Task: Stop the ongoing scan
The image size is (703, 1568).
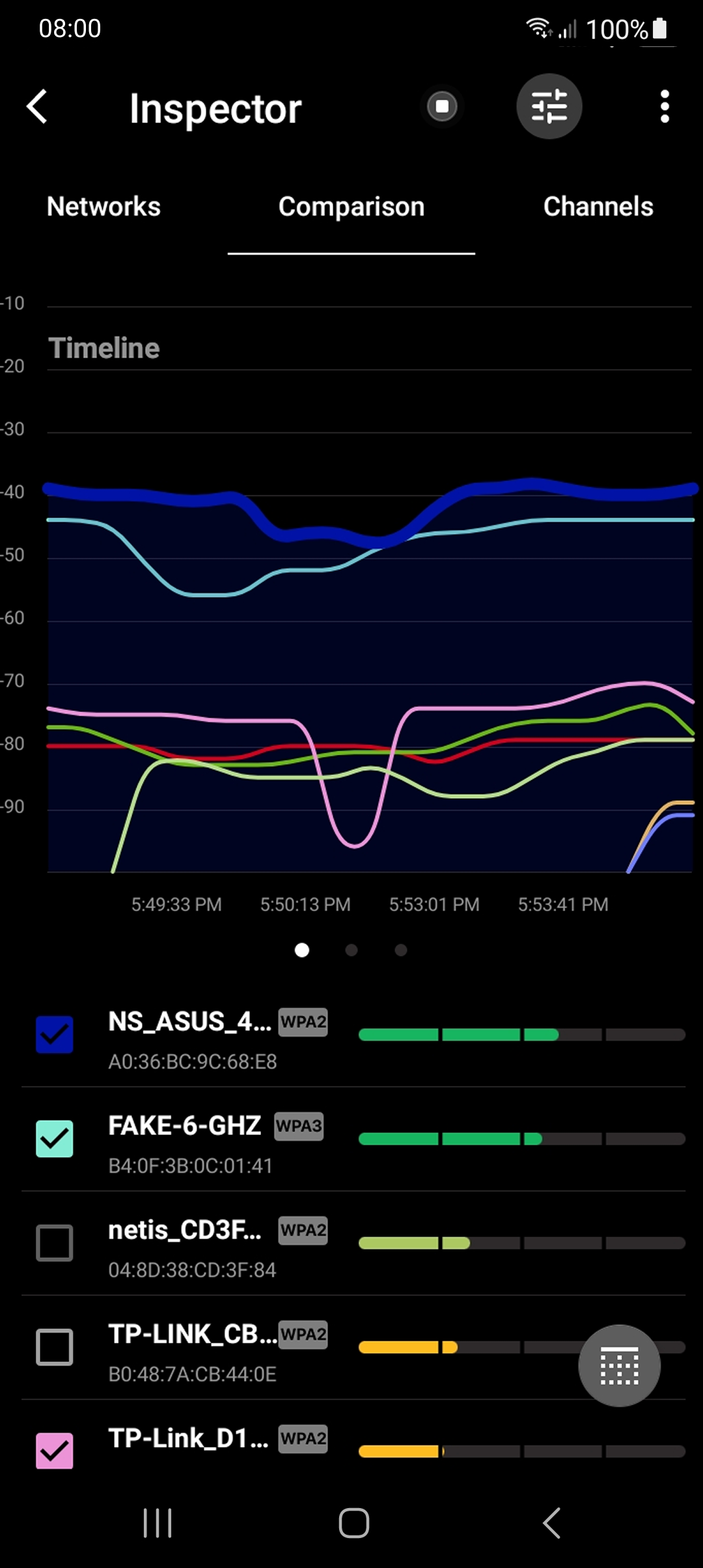Action: tap(442, 106)
